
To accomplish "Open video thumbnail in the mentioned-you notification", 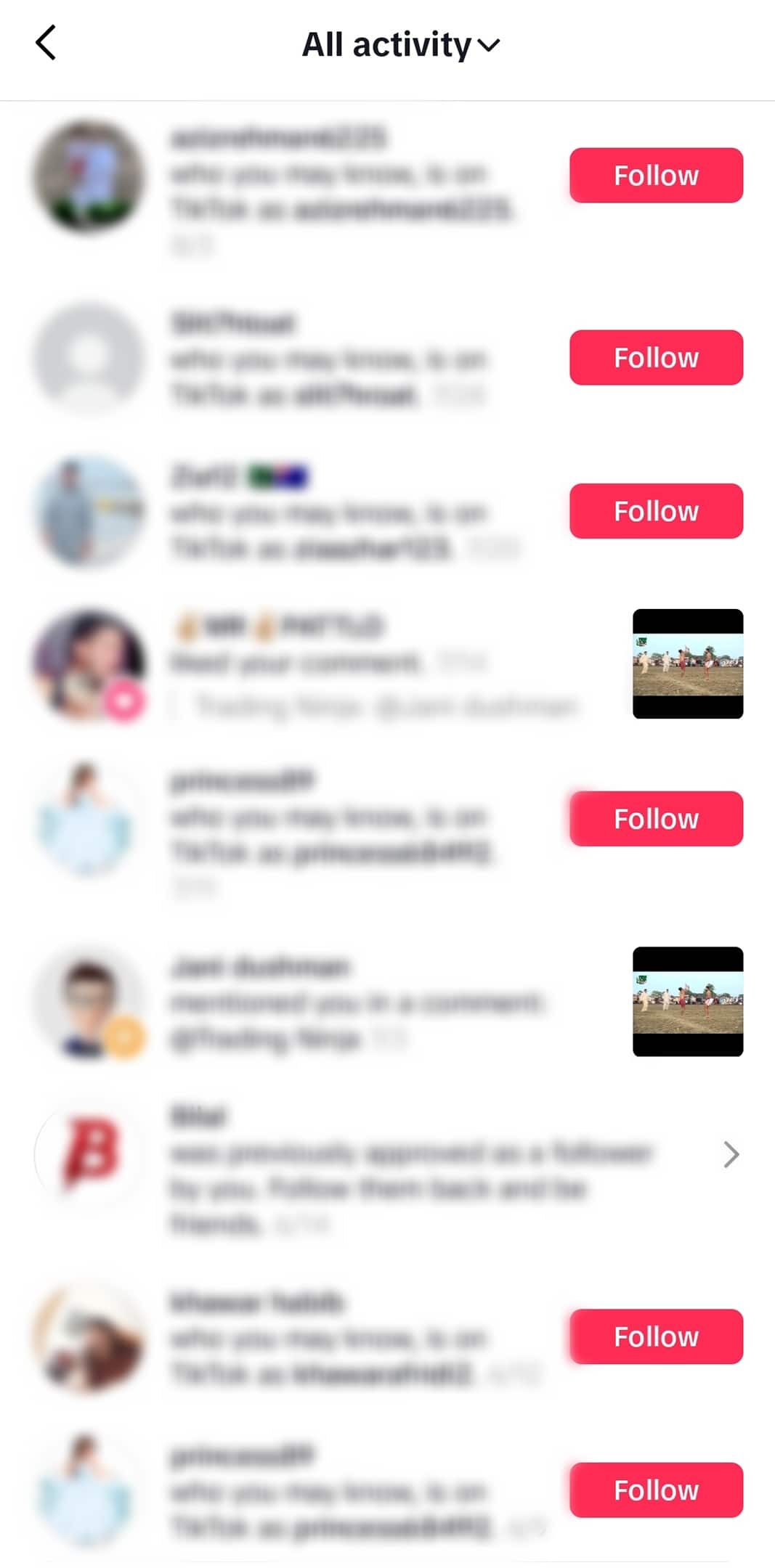I will [x=687, y=1001].
